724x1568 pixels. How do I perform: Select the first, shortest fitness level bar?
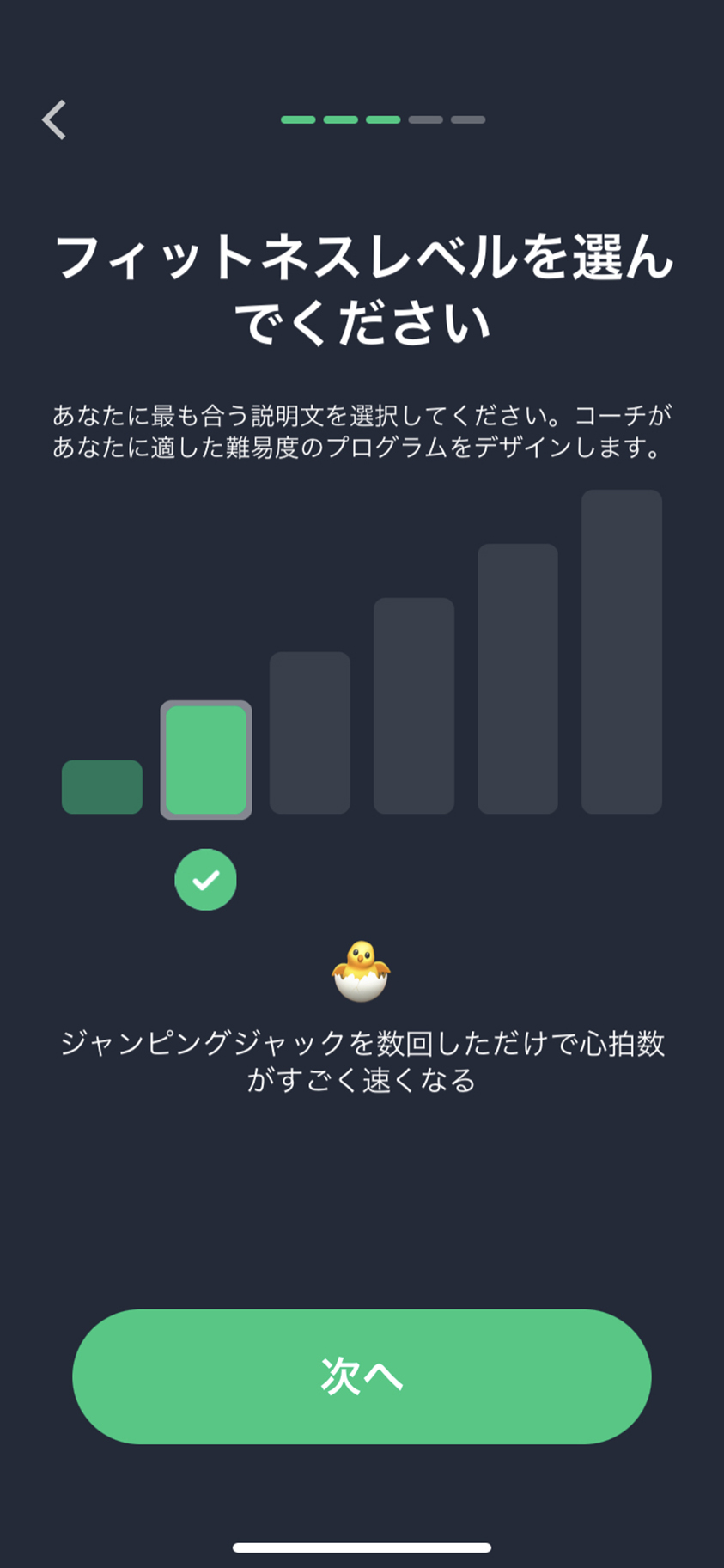tap(102, 786)
